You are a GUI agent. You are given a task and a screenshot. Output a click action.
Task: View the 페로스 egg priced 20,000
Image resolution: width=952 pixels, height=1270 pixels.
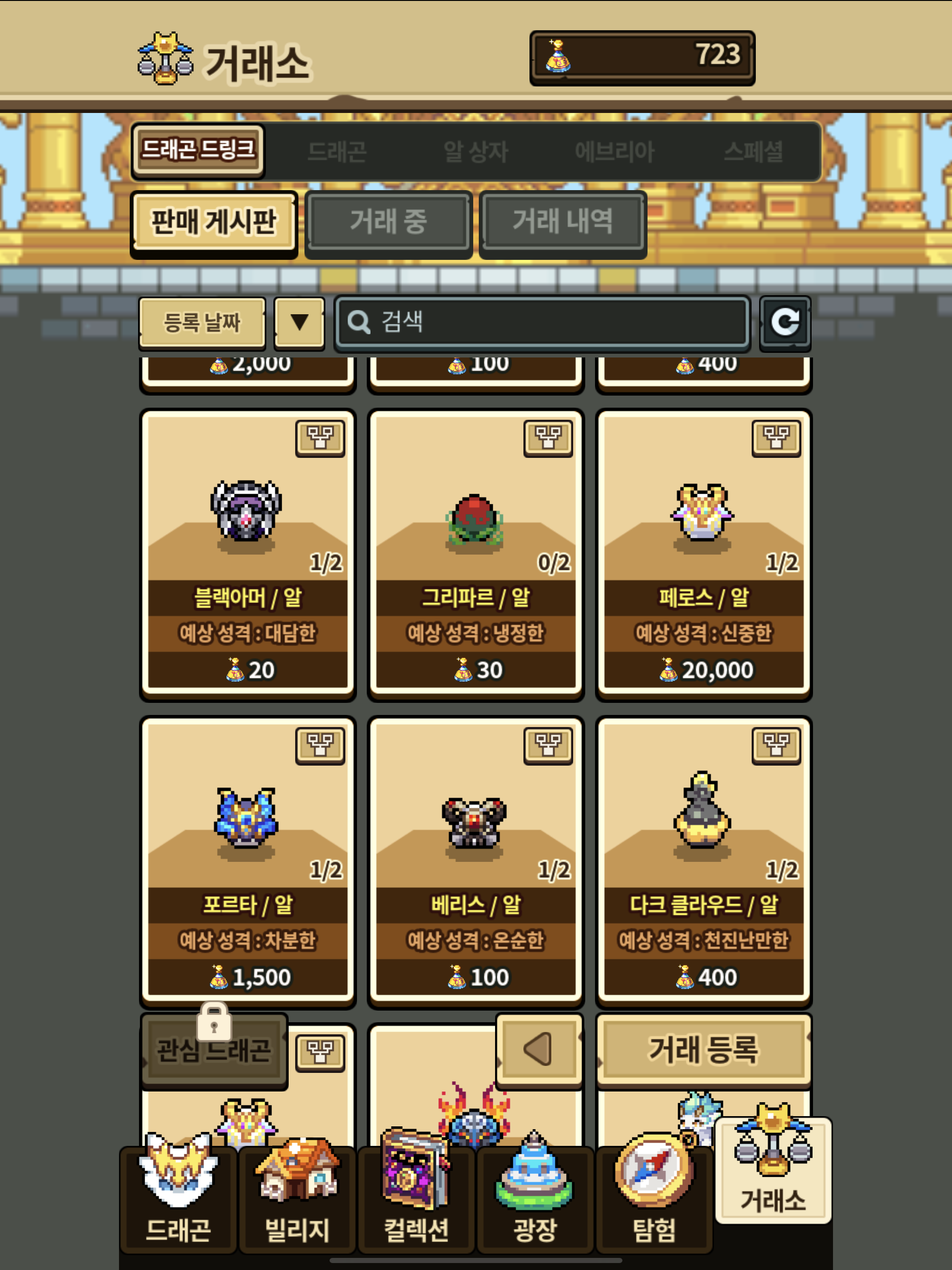(703, 554)
